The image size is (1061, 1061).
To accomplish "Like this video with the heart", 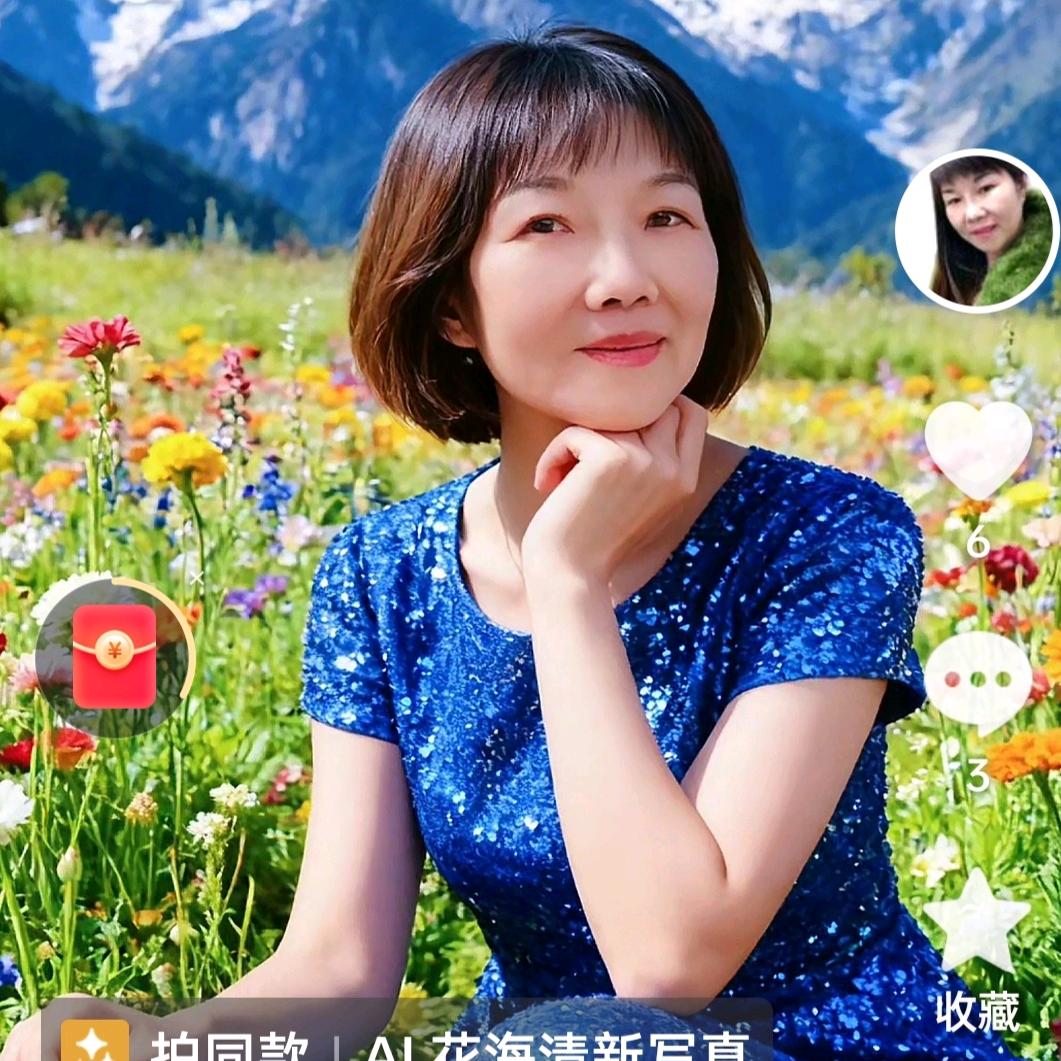I will 978,449.
